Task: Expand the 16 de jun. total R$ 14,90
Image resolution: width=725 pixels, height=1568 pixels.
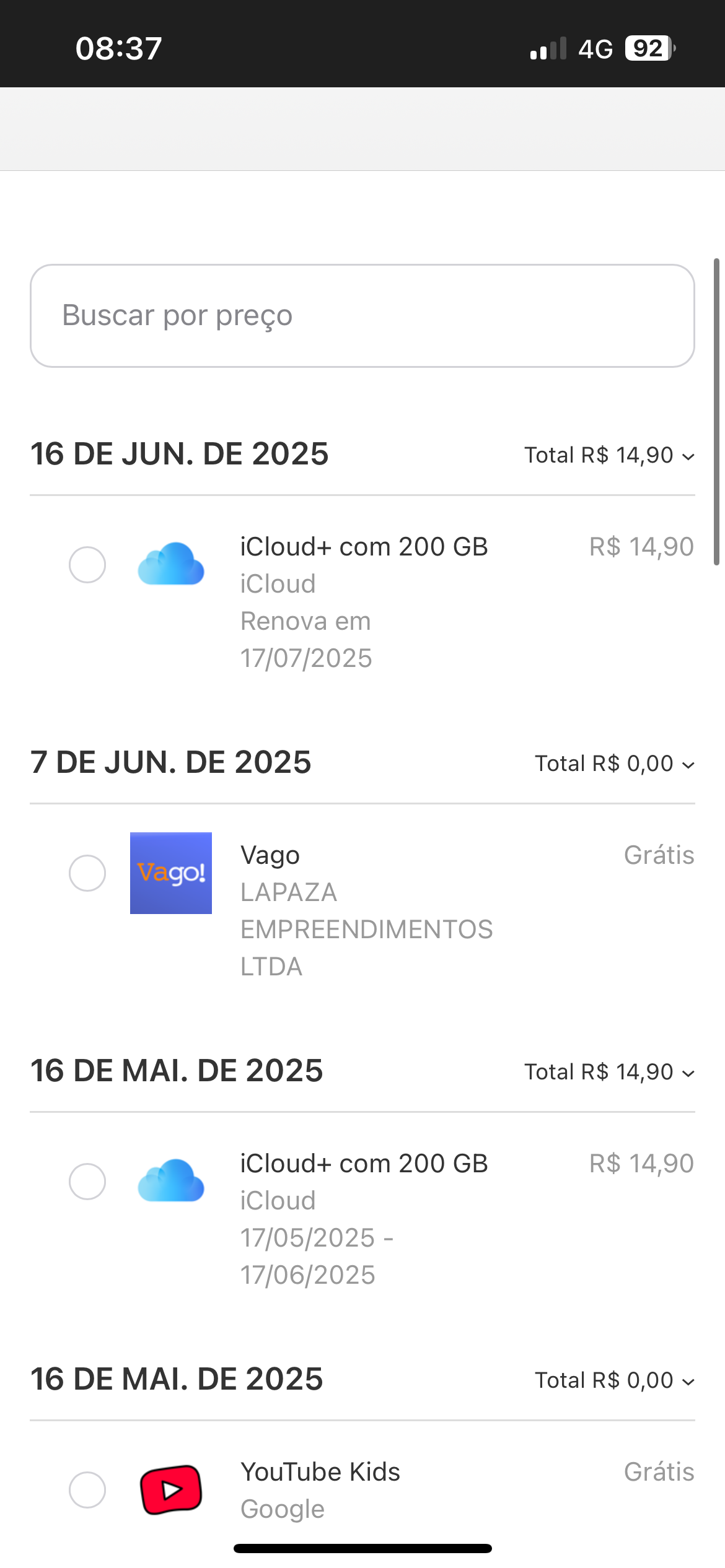Action: [609, 456]
